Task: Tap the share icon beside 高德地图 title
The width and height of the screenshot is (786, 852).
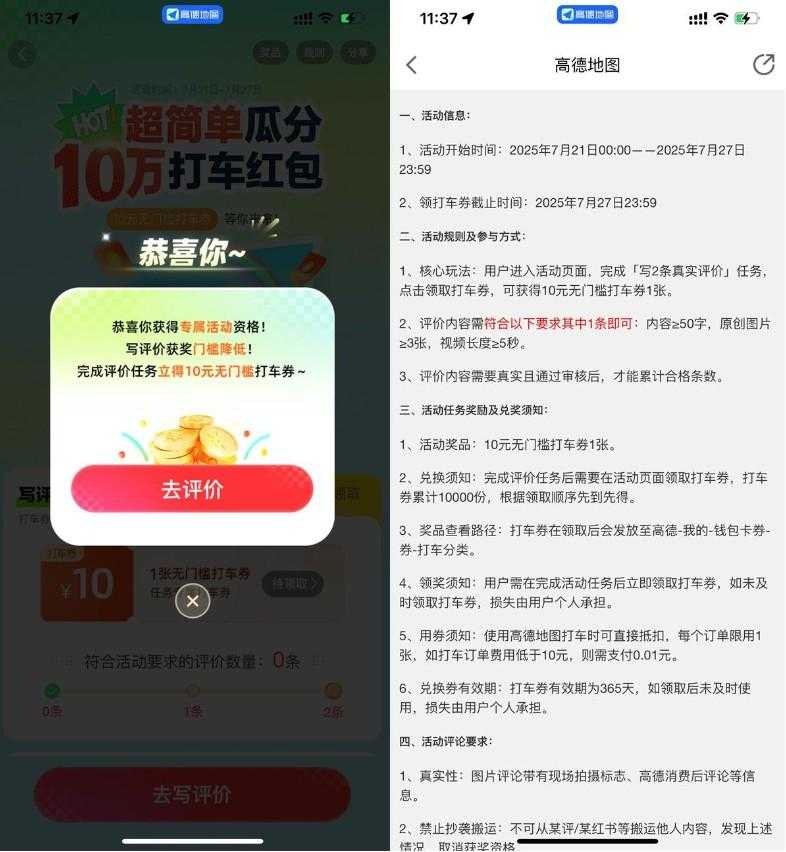Action: 763,65
